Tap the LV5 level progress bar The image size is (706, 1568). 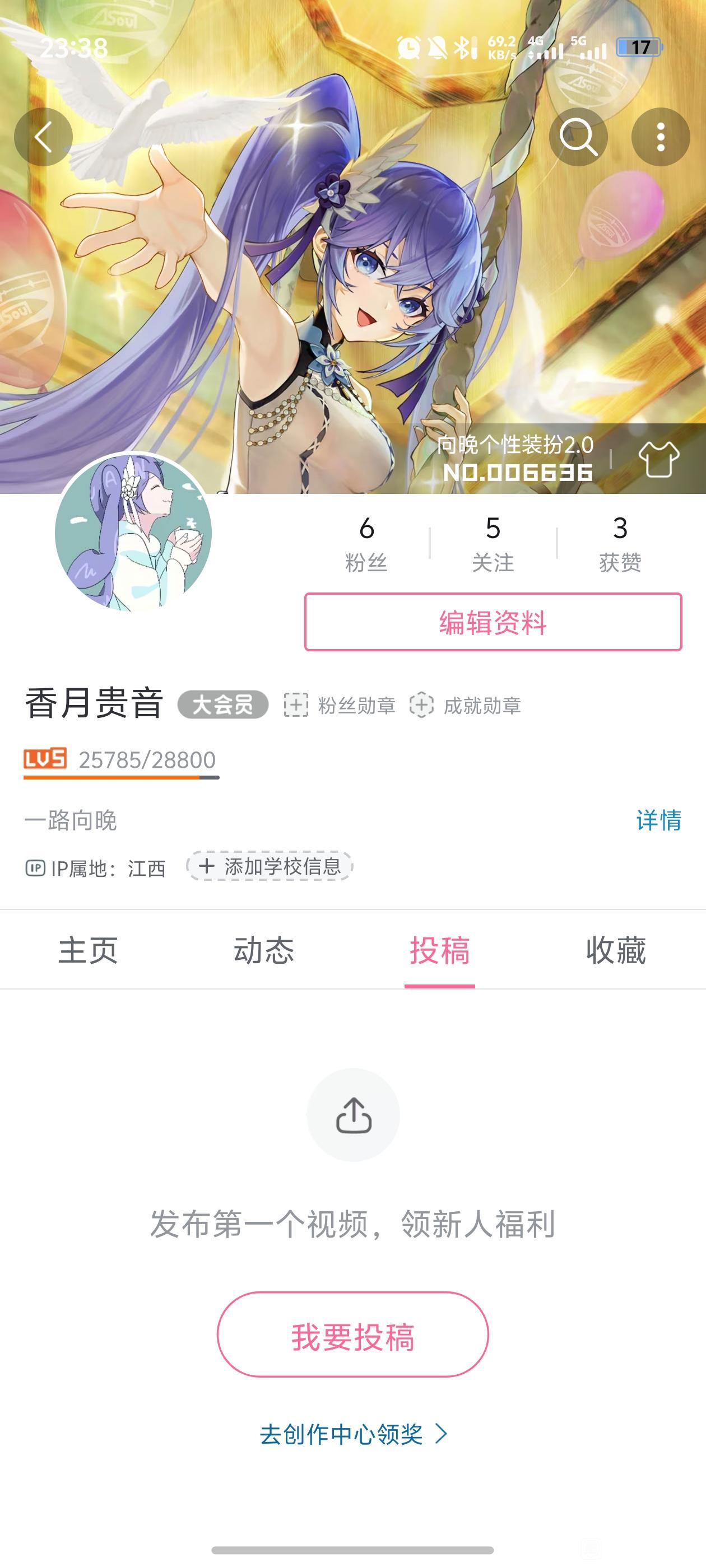121,762
